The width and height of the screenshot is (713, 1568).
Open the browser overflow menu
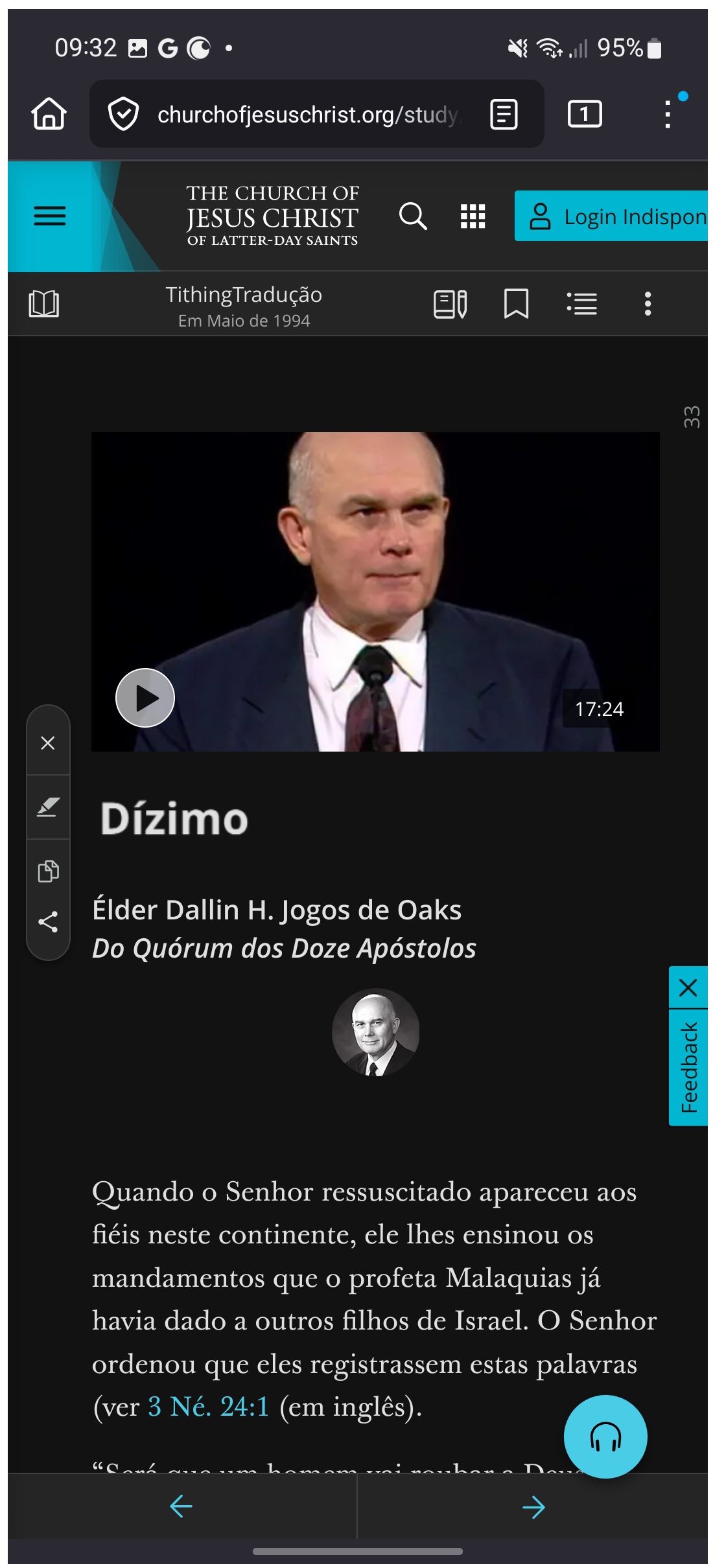(668, 115)
